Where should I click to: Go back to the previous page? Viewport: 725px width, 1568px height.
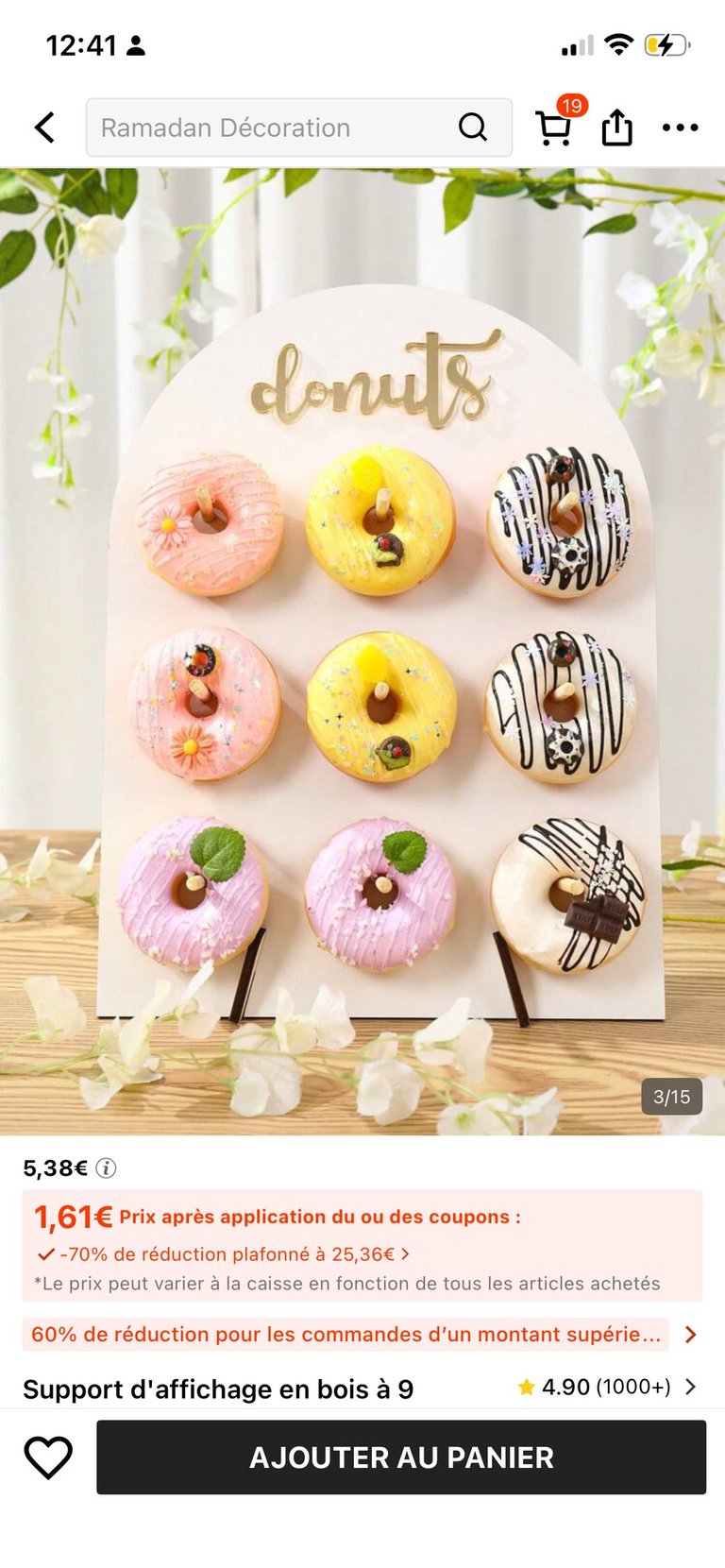tap(44, 128)
